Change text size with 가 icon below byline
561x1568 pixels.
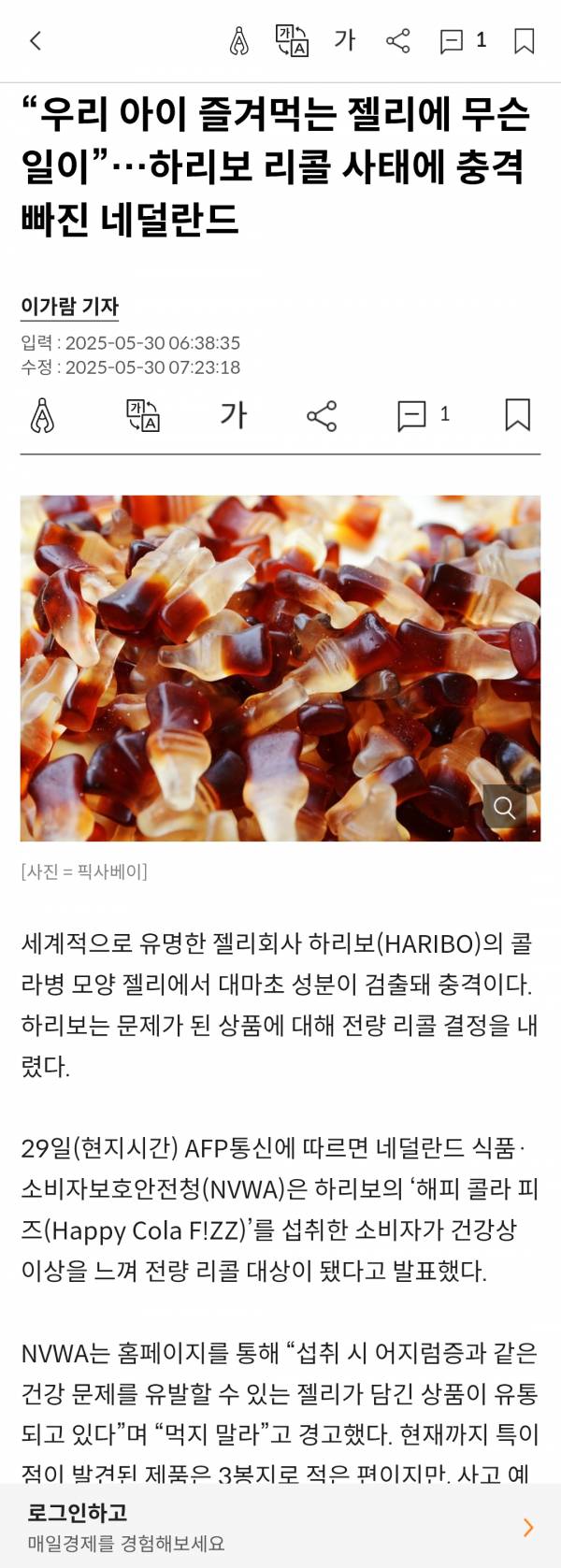[233, 415]
